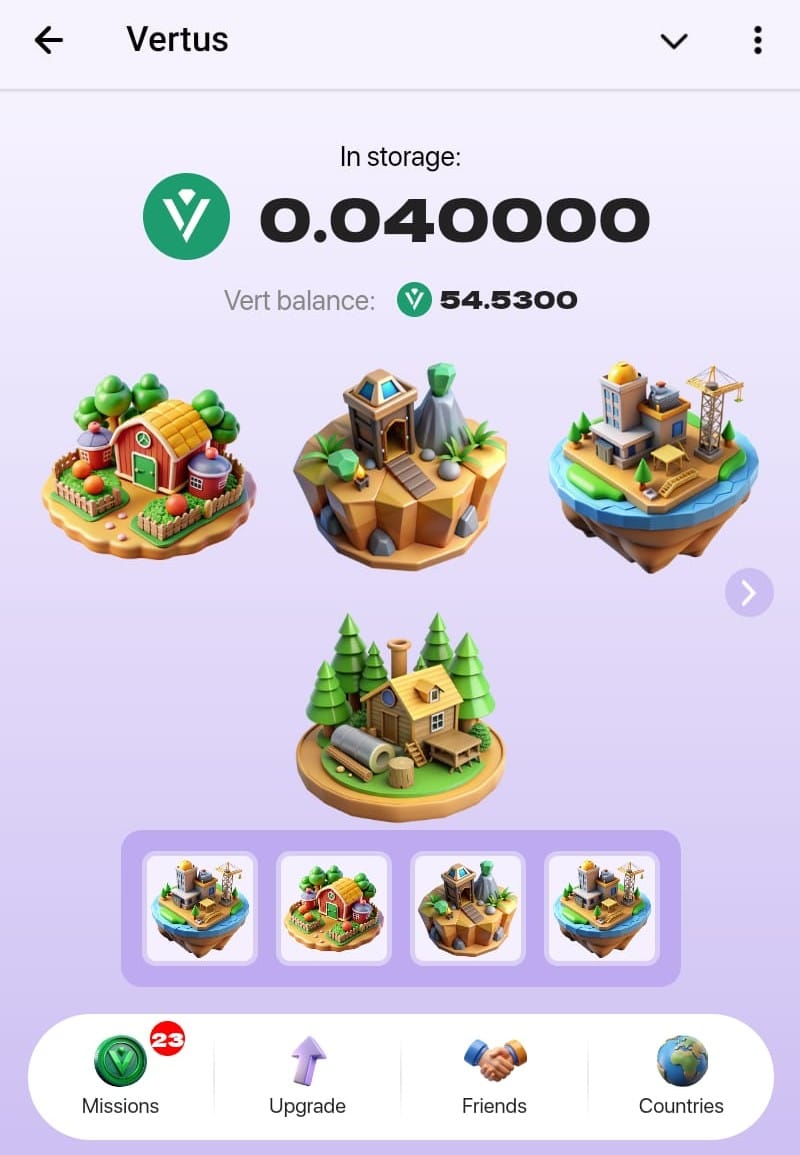800x1155 pixels.
Task: Show next islands with right arrow
Action: point(749,593)
